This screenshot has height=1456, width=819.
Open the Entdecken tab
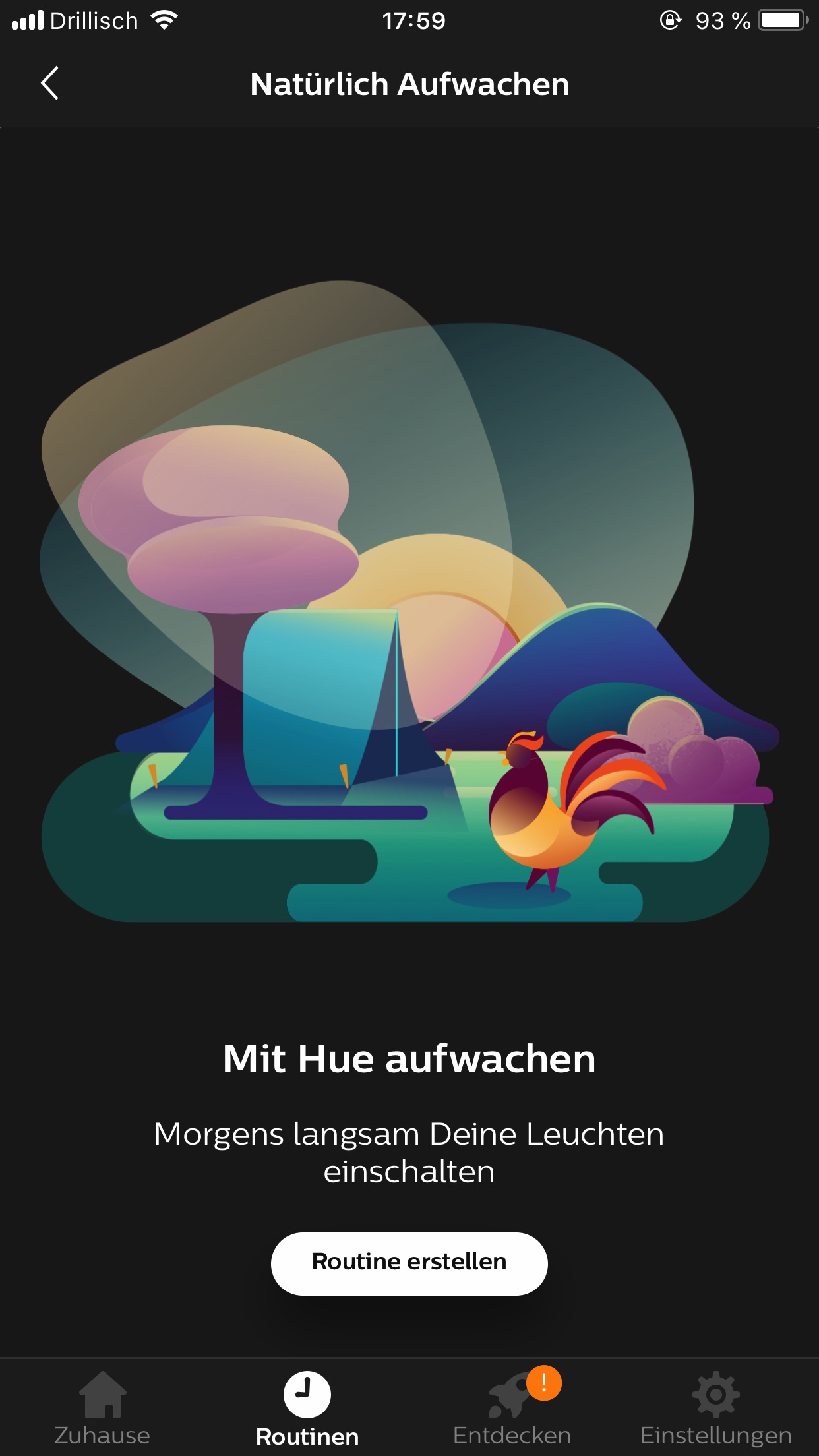pyautogui.click(x=512, y=1408)
